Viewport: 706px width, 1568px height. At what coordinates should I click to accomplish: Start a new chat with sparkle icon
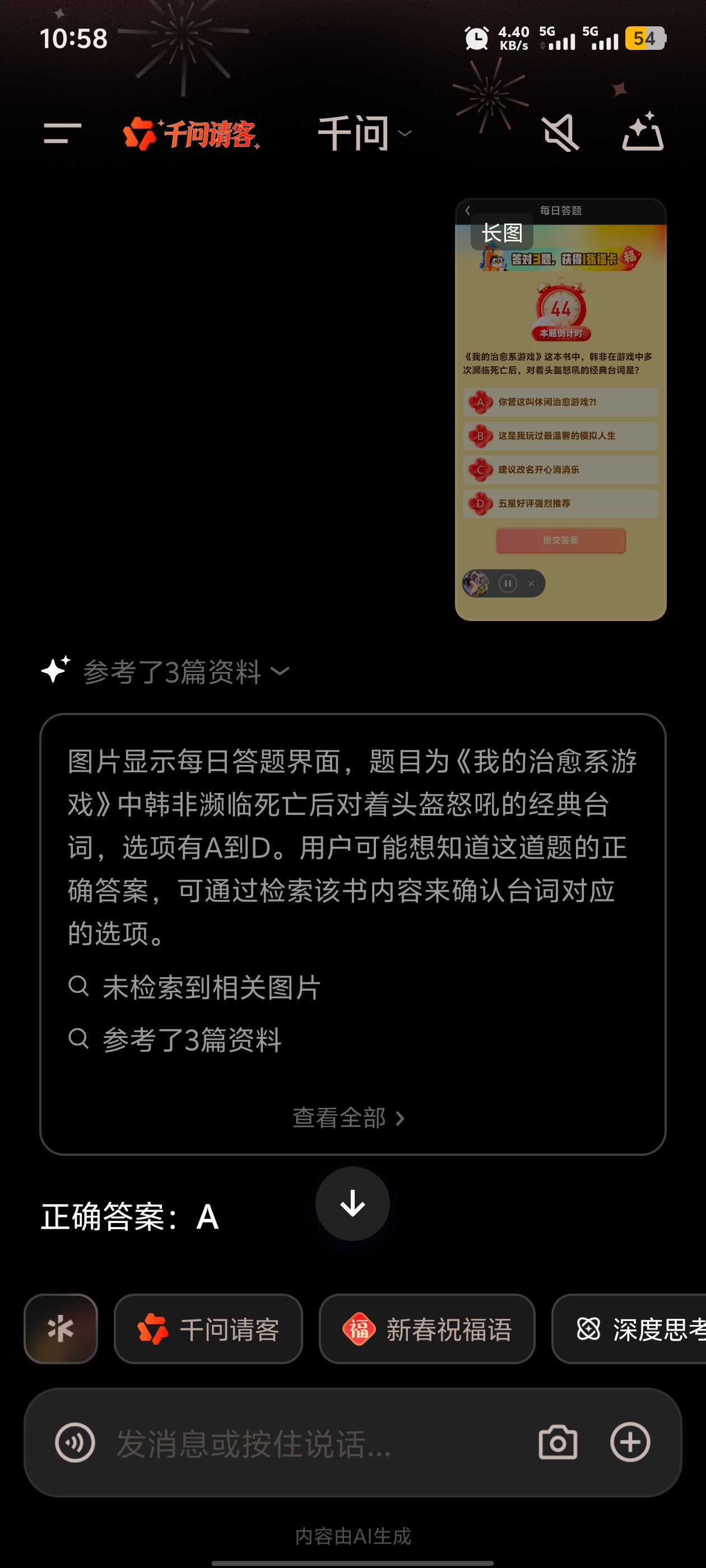point(643,132)
